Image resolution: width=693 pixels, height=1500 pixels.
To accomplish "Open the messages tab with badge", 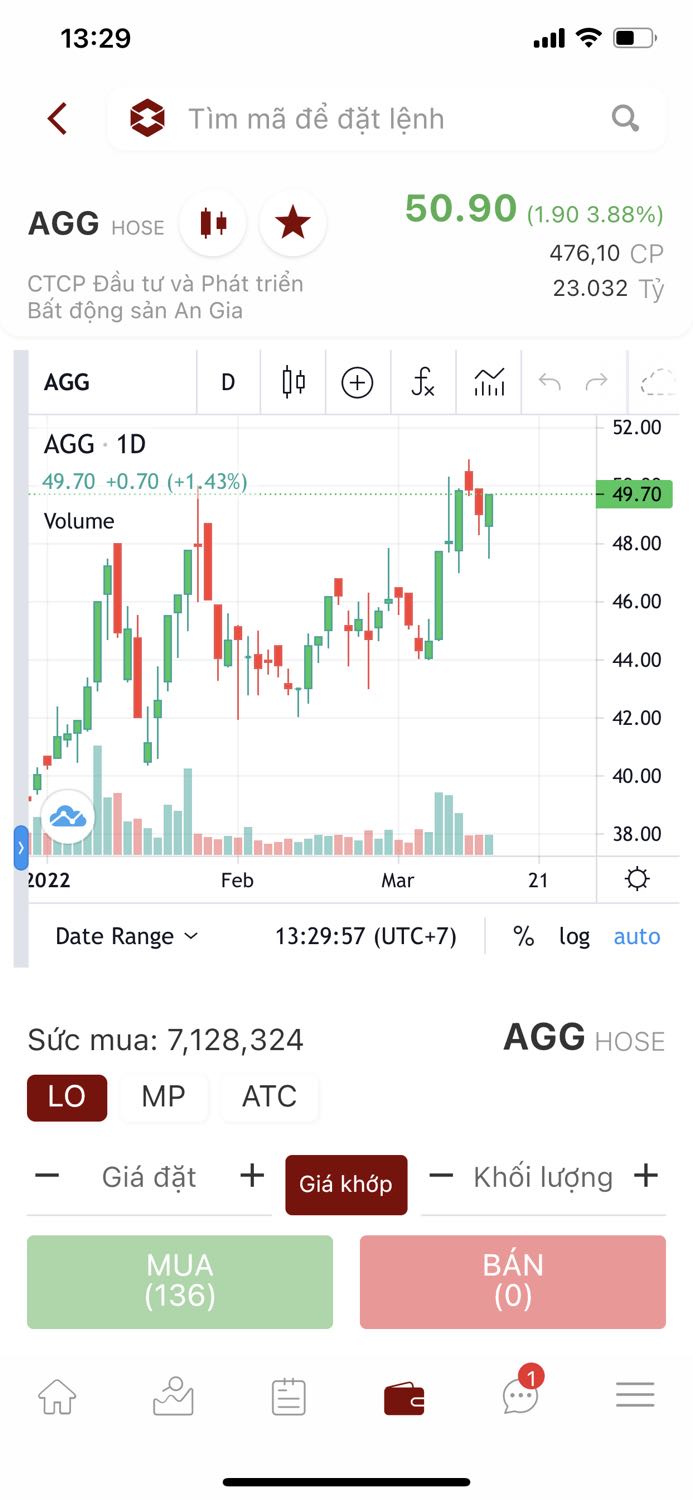I will click(520, 1396).
